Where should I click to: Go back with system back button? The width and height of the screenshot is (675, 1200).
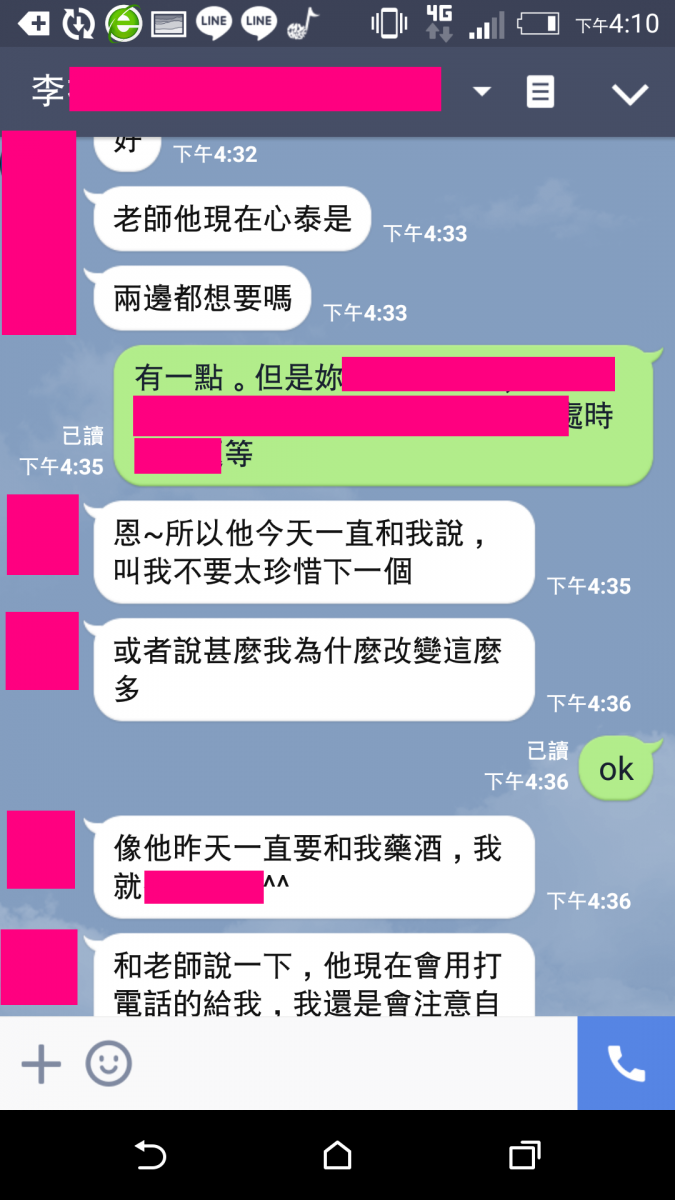[x=150, y=1156]
